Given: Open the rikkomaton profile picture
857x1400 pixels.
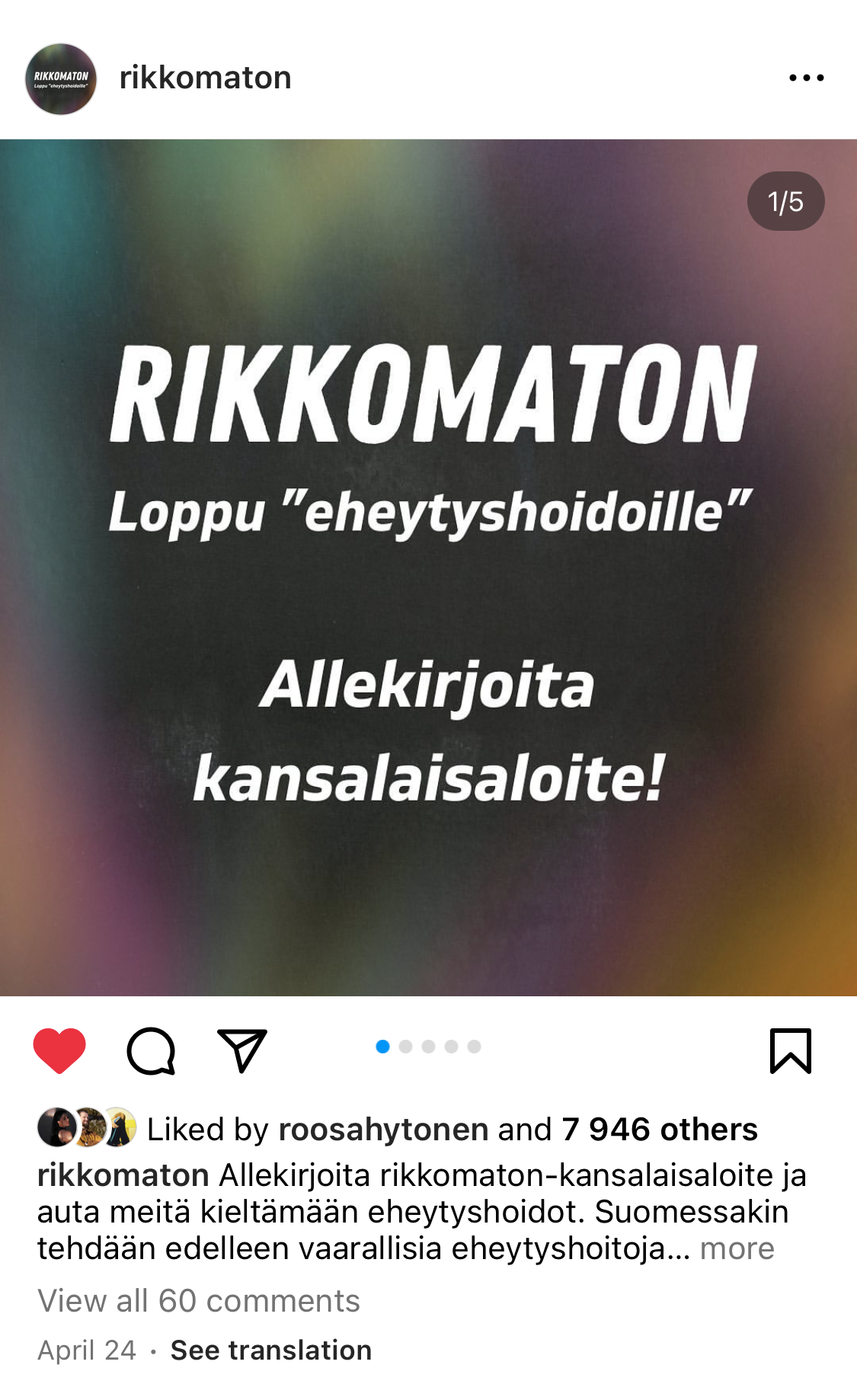Looking at the screenshot, I should click(x=61, y=78).
